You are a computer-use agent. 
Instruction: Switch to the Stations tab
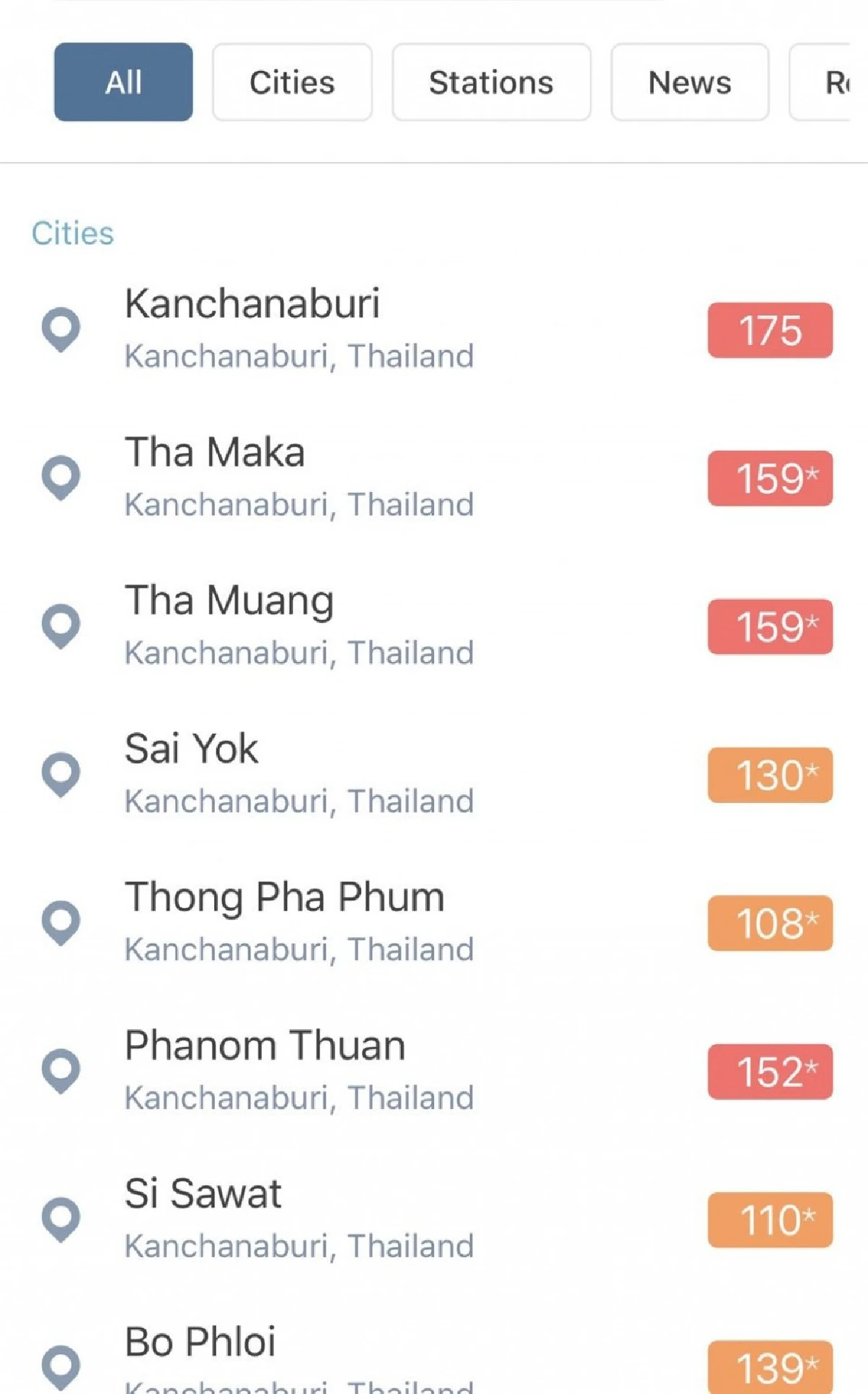click(x=491, y=81)
